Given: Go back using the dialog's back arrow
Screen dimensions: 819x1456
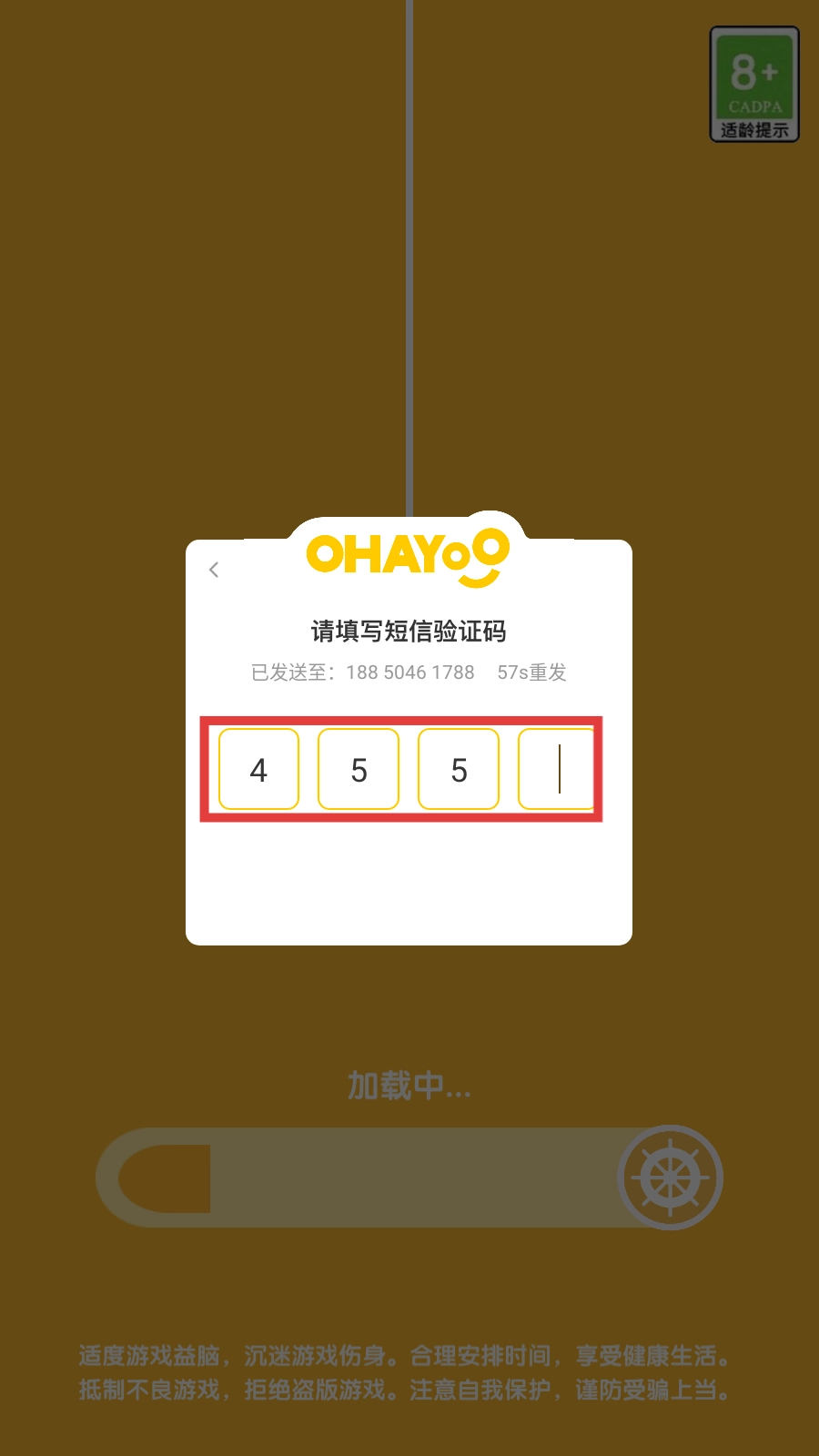Looking at the screenshot, I should tap(214, 570).
